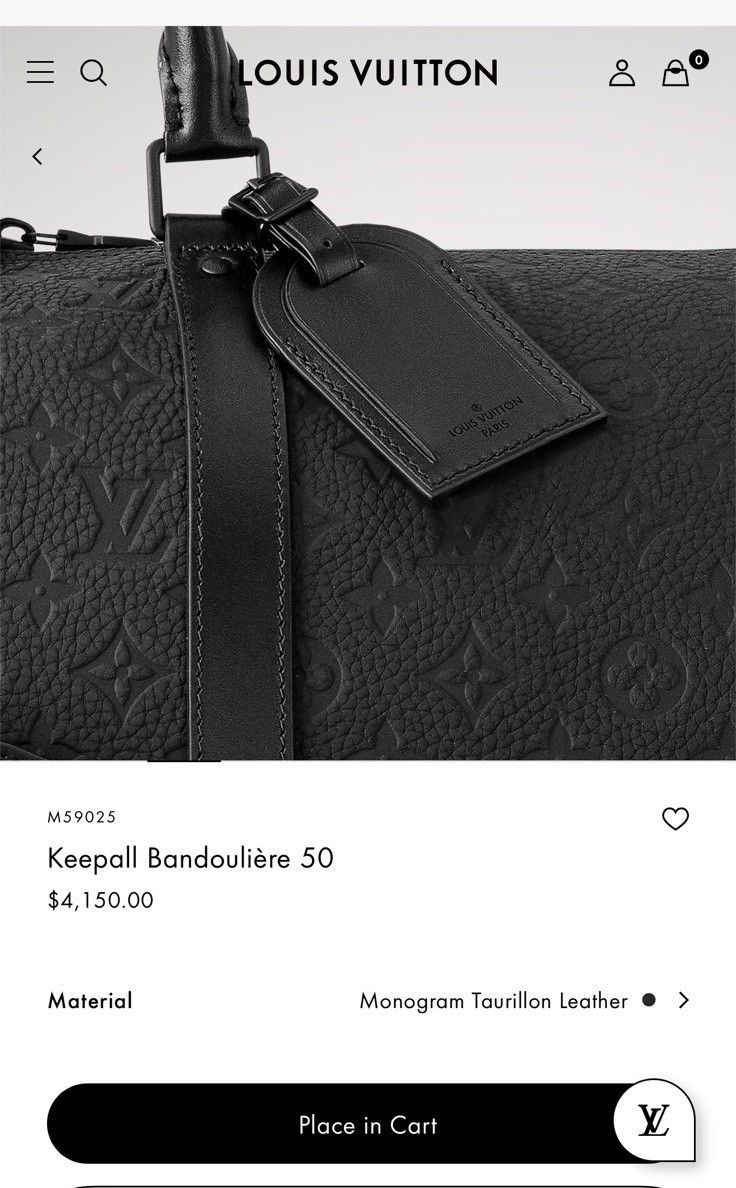Open the search icon
This screenshot has height=1188, width=736.
pos(94,72)
